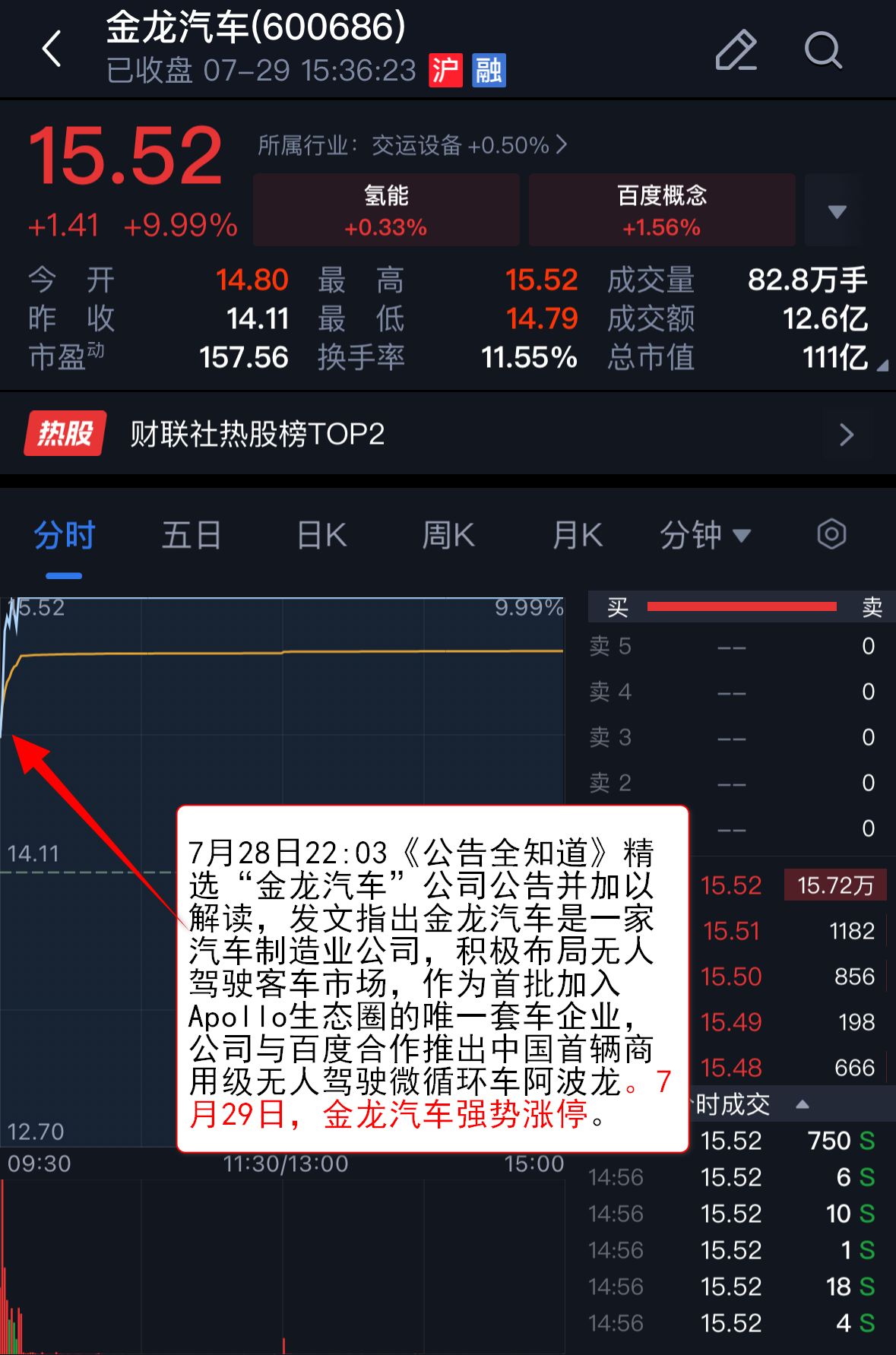
Task: Switch to the 分时 chart tab
Action: (x=65, y=535)
